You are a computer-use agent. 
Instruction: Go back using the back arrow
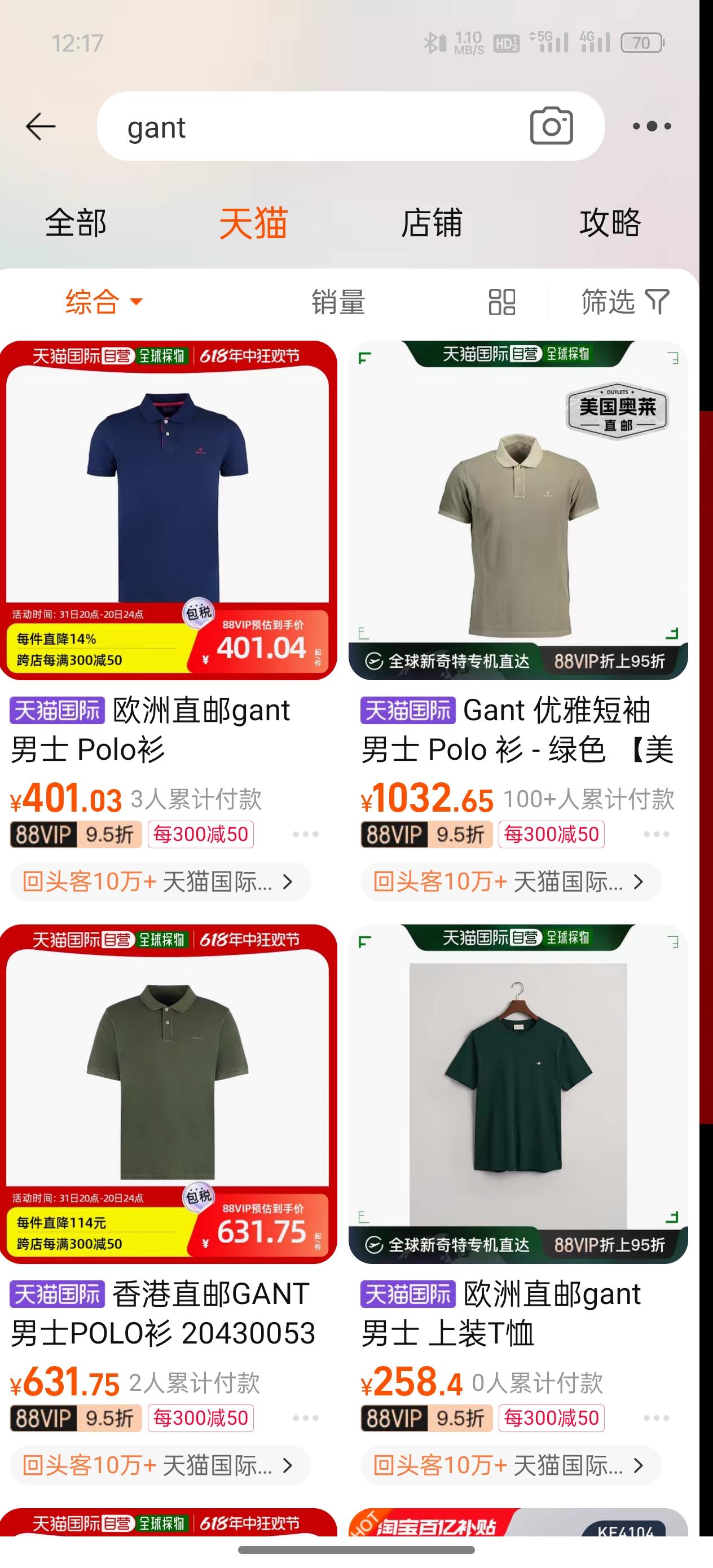coord(41,126)
